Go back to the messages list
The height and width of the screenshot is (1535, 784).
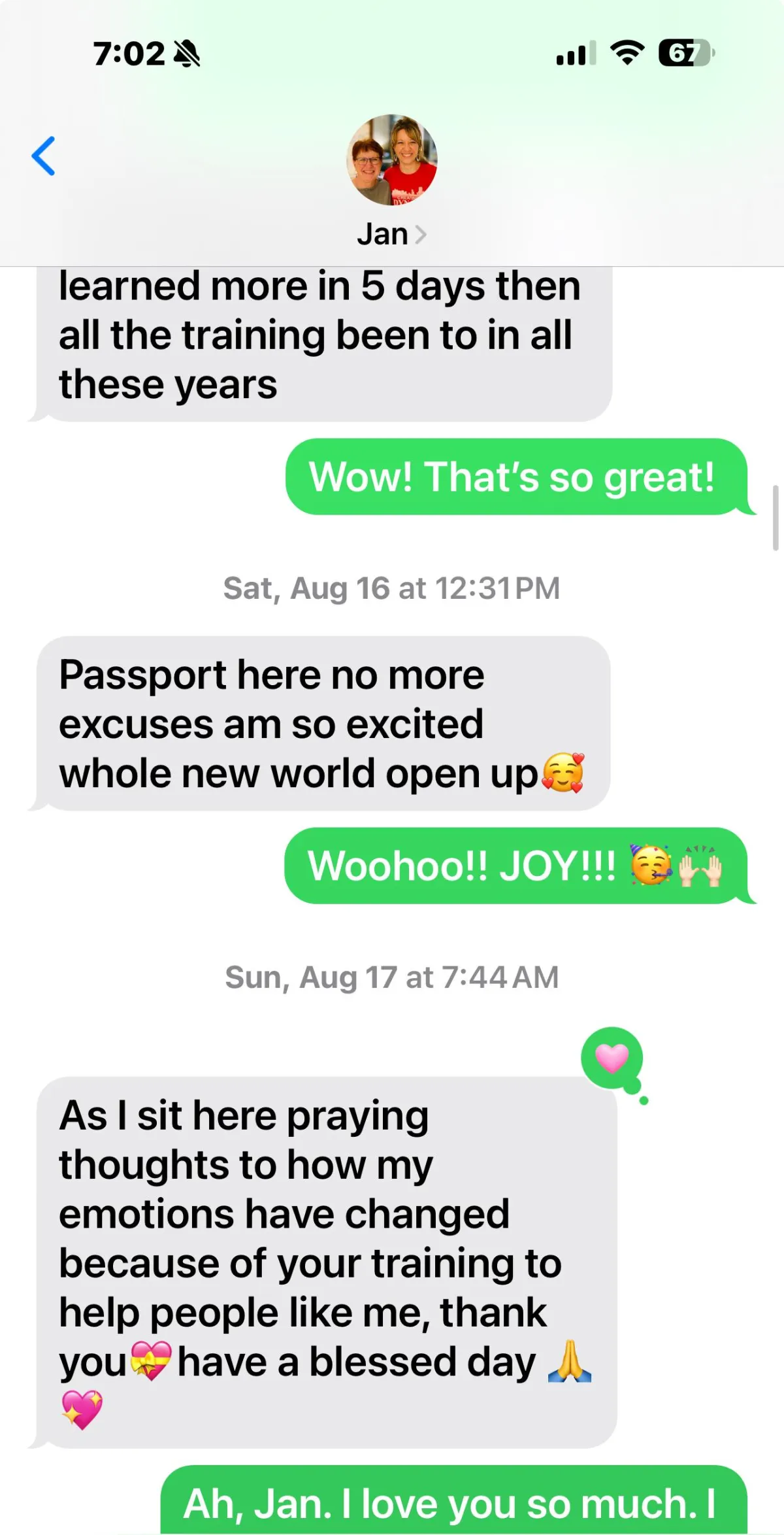click(x=43, y=156)
